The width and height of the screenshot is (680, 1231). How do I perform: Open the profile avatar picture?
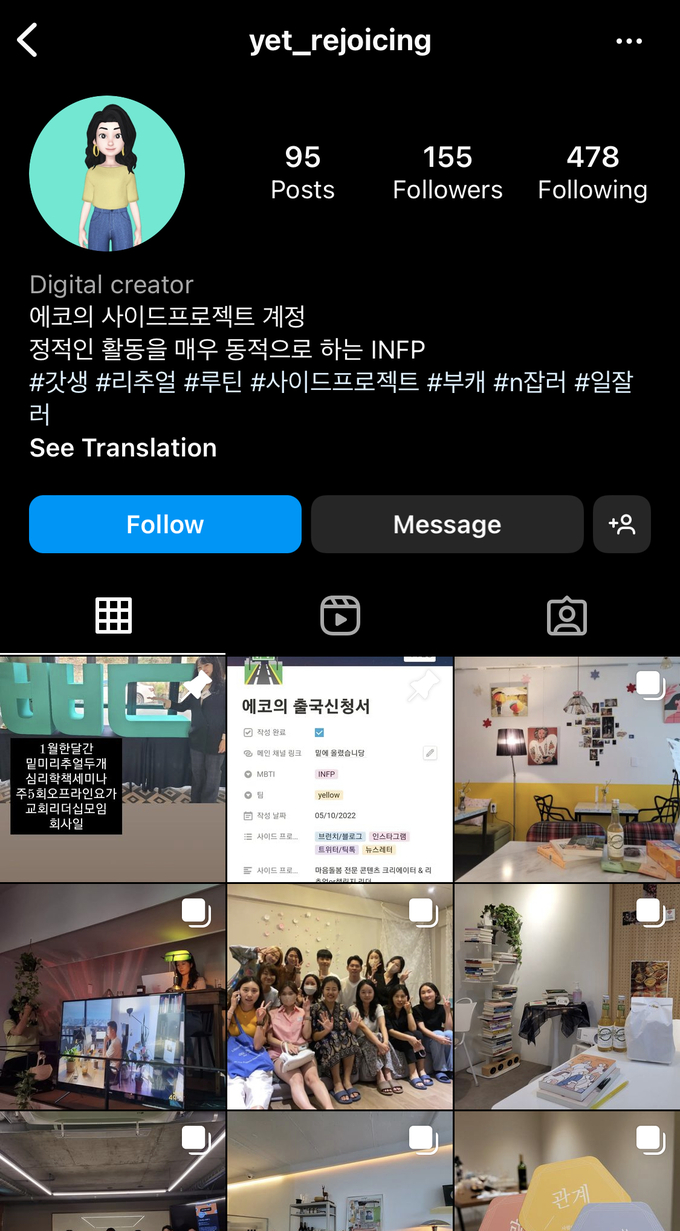pos(107,173)
